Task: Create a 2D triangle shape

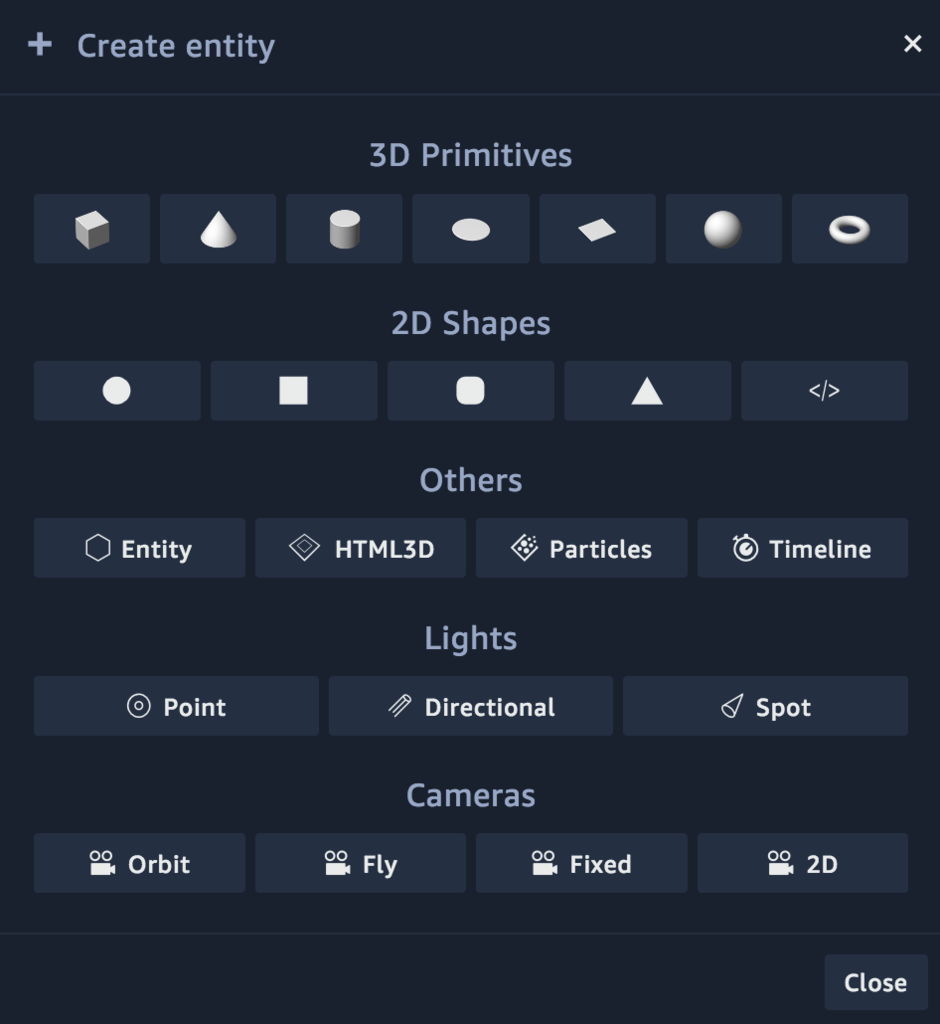Action: (x=647, y=391)
